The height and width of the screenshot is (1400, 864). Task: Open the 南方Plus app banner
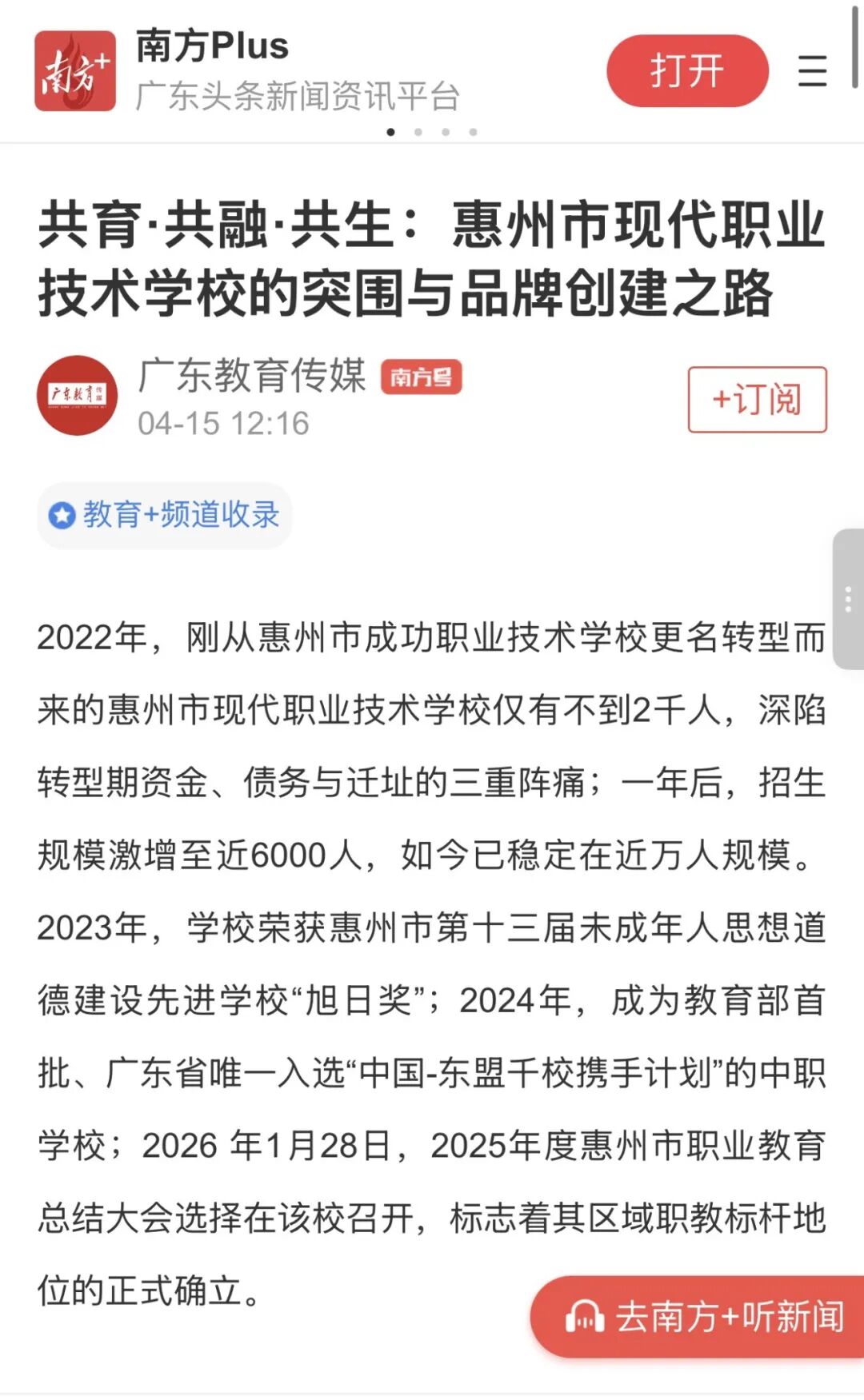tap(248, 71)
